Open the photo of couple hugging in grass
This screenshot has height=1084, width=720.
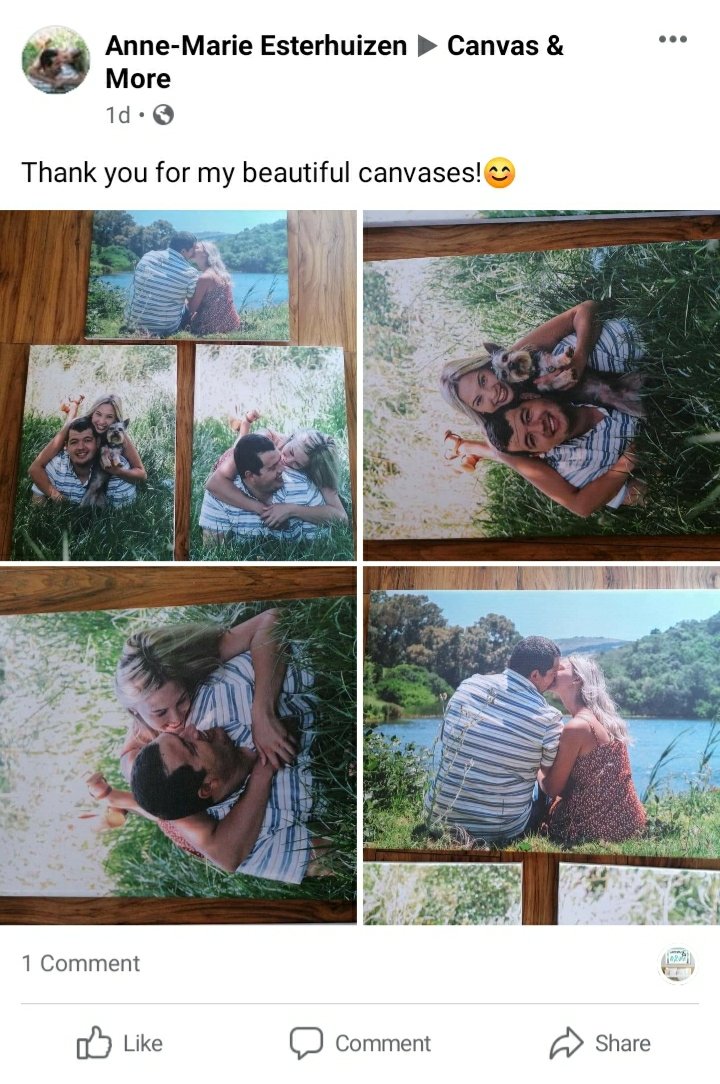tap(178, 745)
